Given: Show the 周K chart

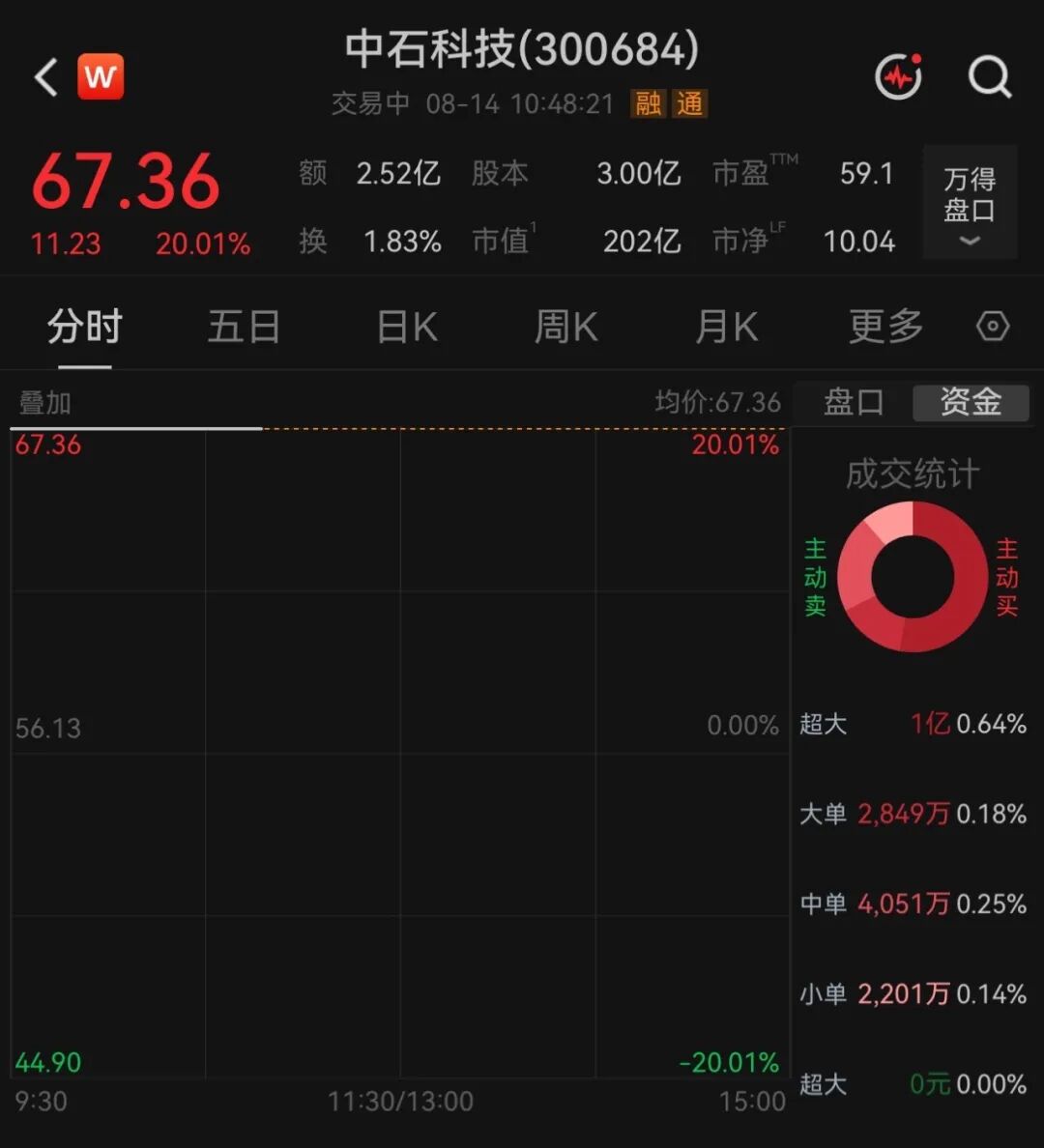Looking at the screenshot, I should tap(565, 327).
